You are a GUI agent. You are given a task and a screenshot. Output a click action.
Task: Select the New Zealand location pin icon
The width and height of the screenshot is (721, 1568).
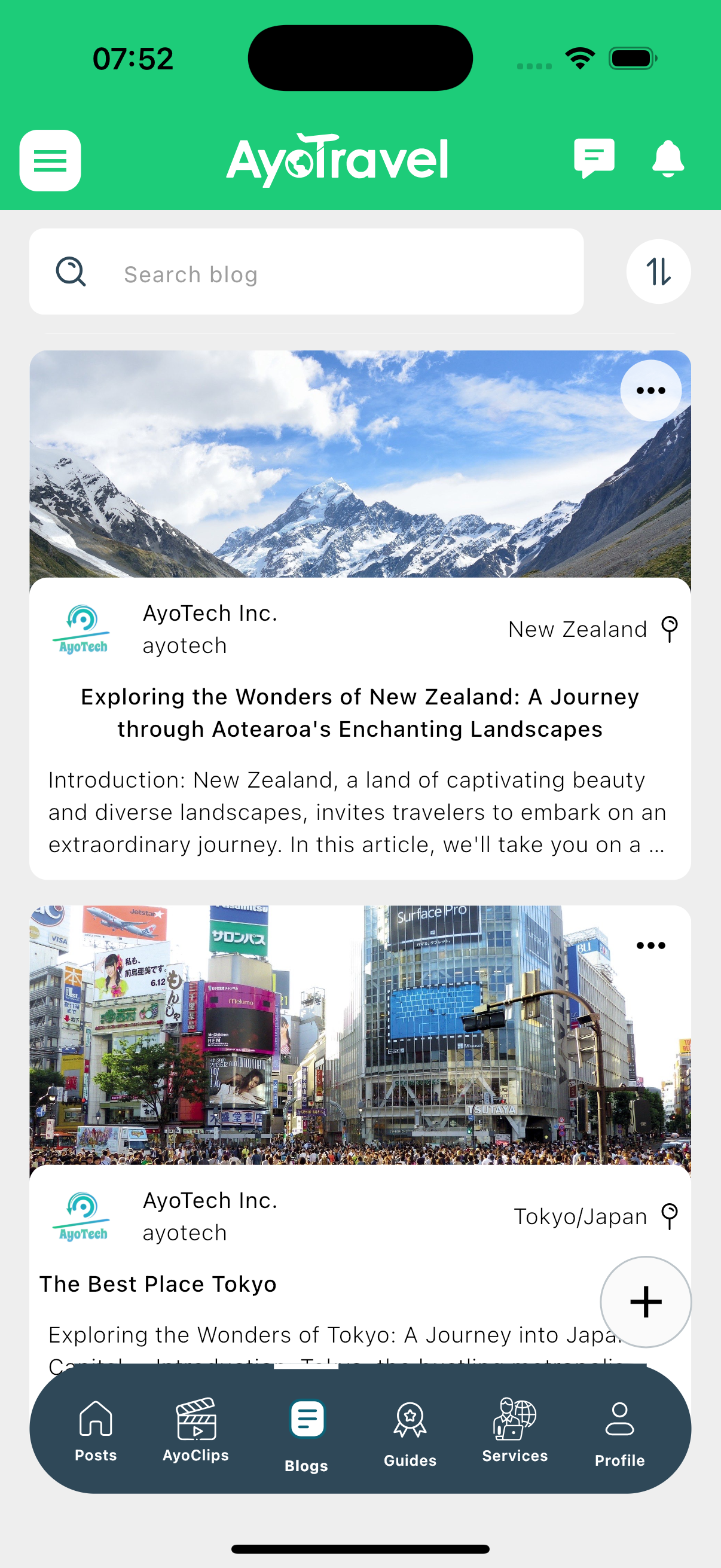coord(669,629)
